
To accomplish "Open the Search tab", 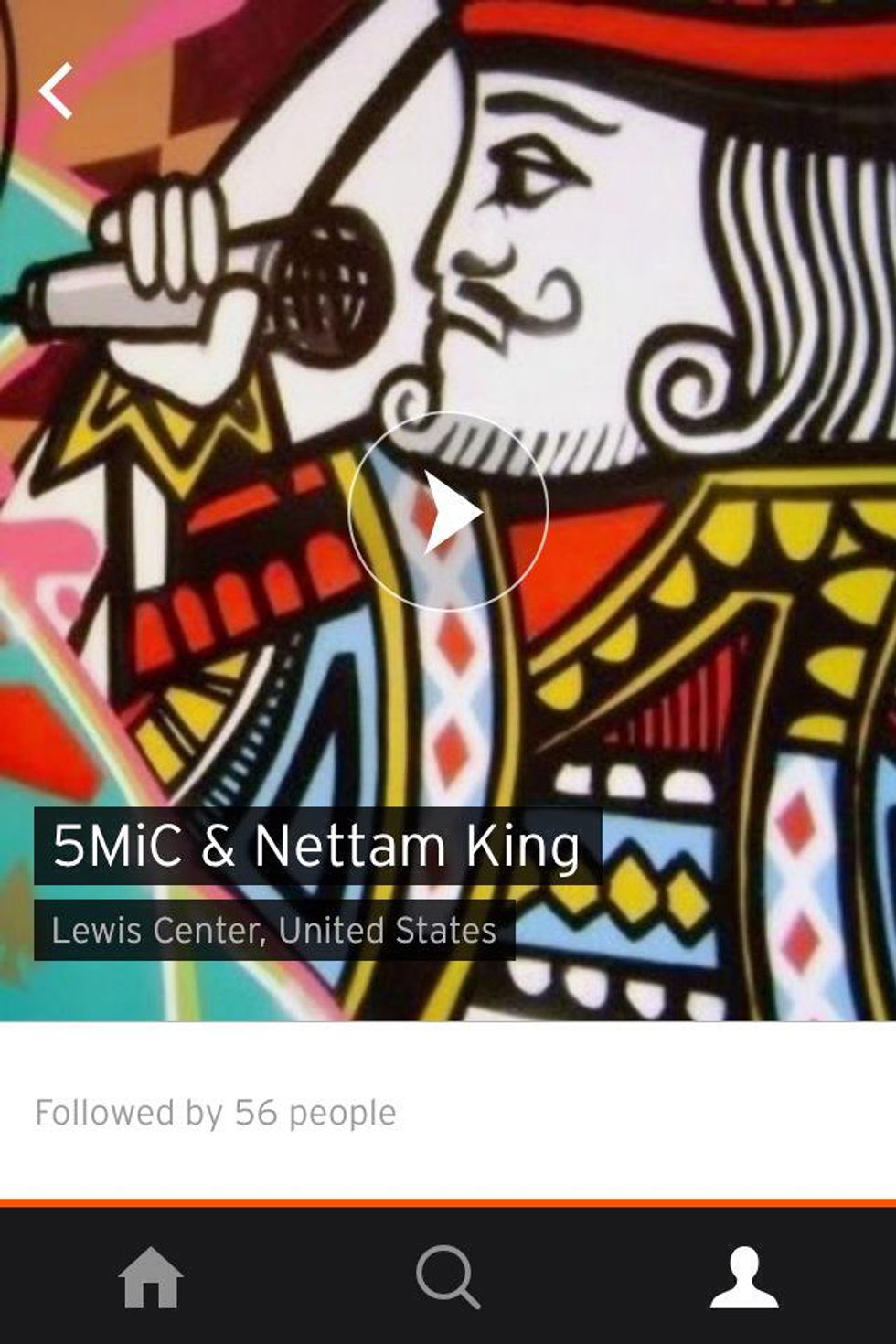I will 448,1277.
